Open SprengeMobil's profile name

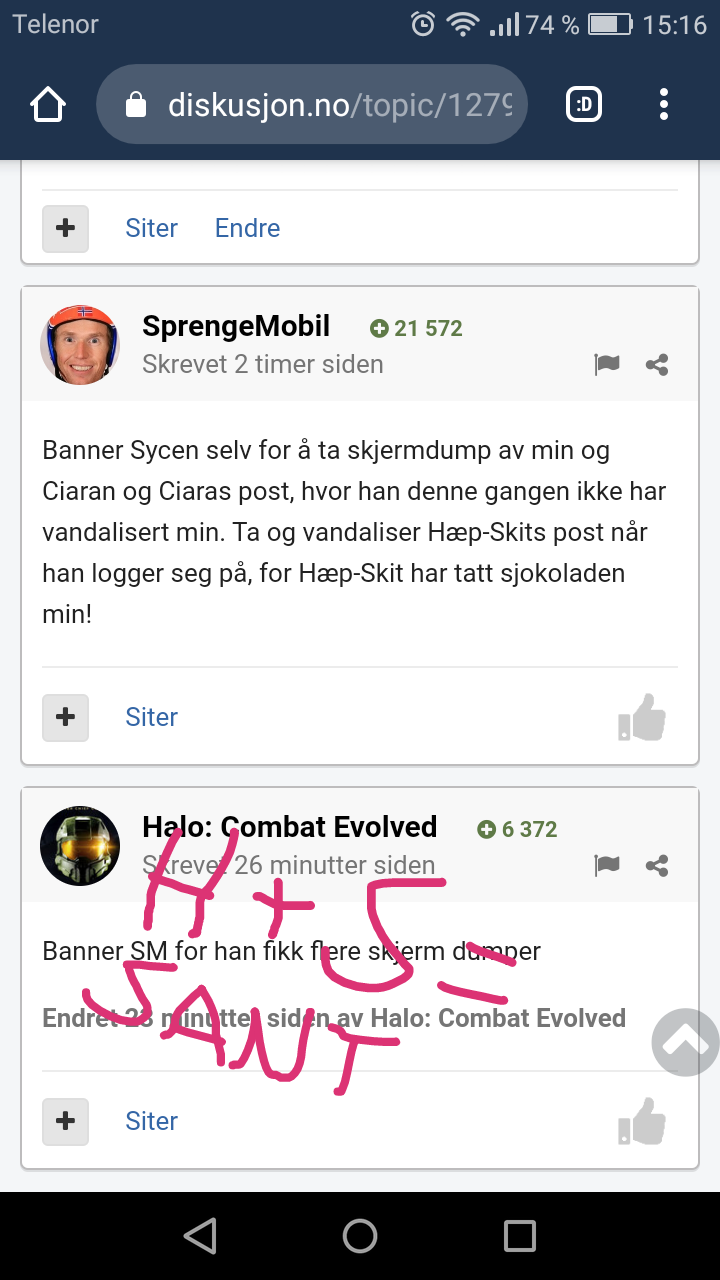point(236,326)
